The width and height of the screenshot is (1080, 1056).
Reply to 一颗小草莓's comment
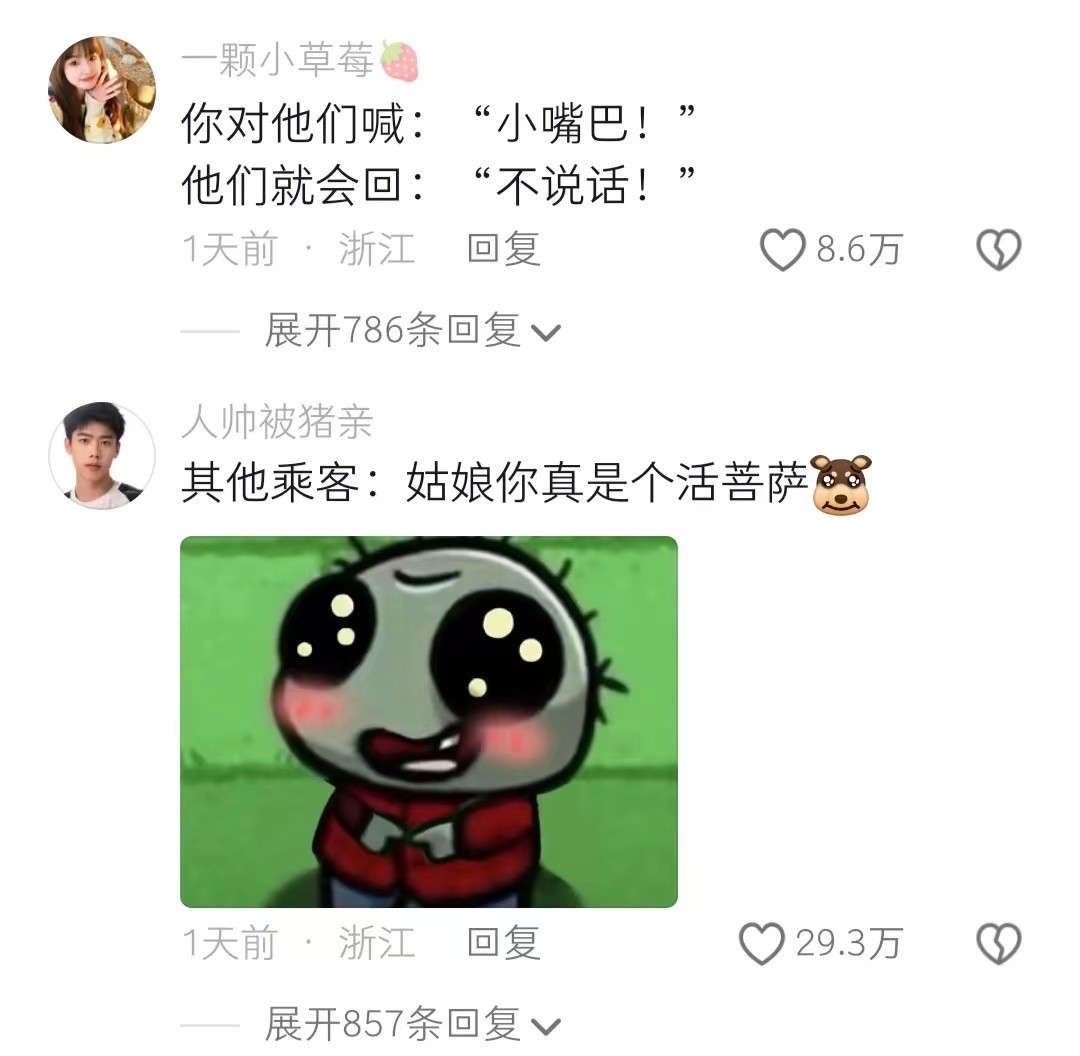(503, 249)
